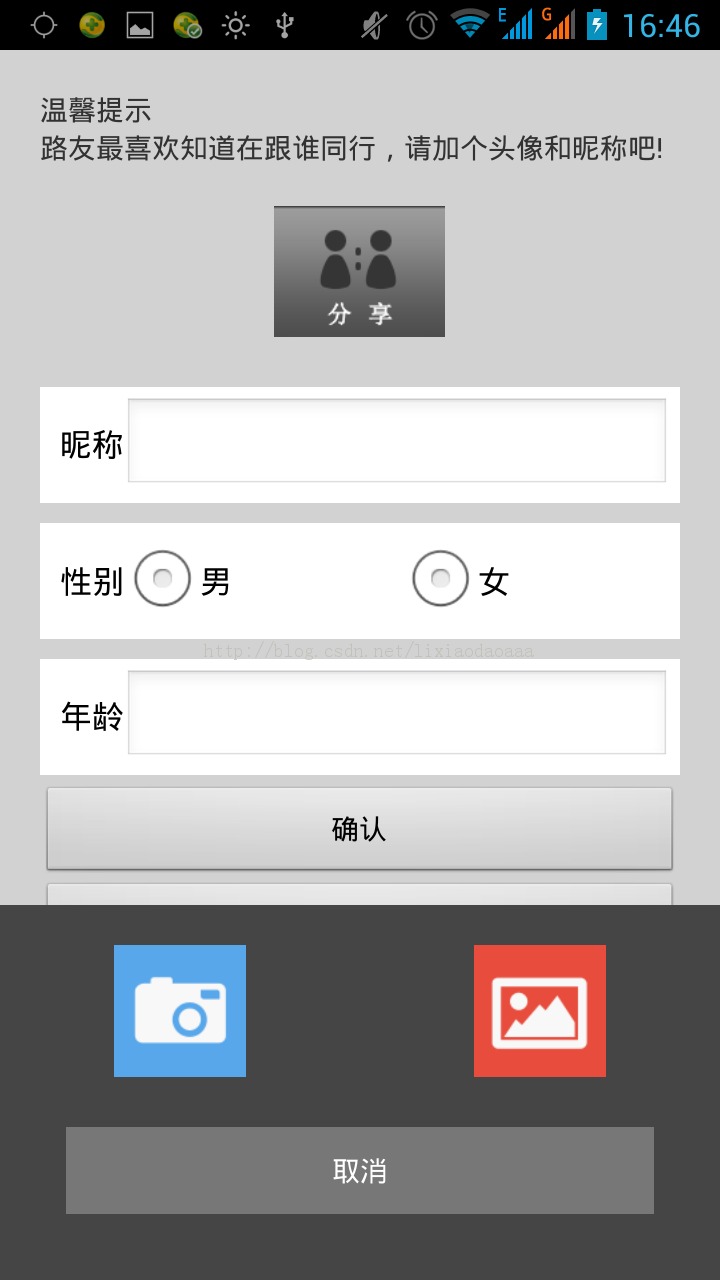Dismiss the sheet with 取消
Screen dimensions: 720x1280
click(x=359, y=1170)
